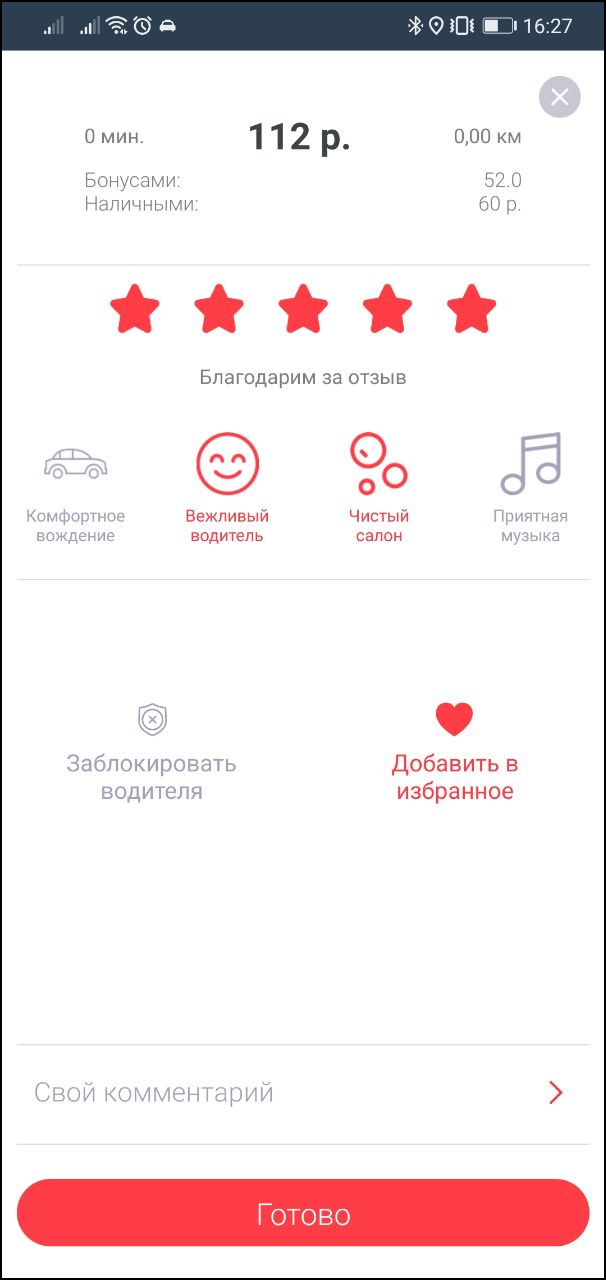This screenshot has width=606, height=1280.
Task: Give the ride three stars
Action: click(x=303, y=309)
